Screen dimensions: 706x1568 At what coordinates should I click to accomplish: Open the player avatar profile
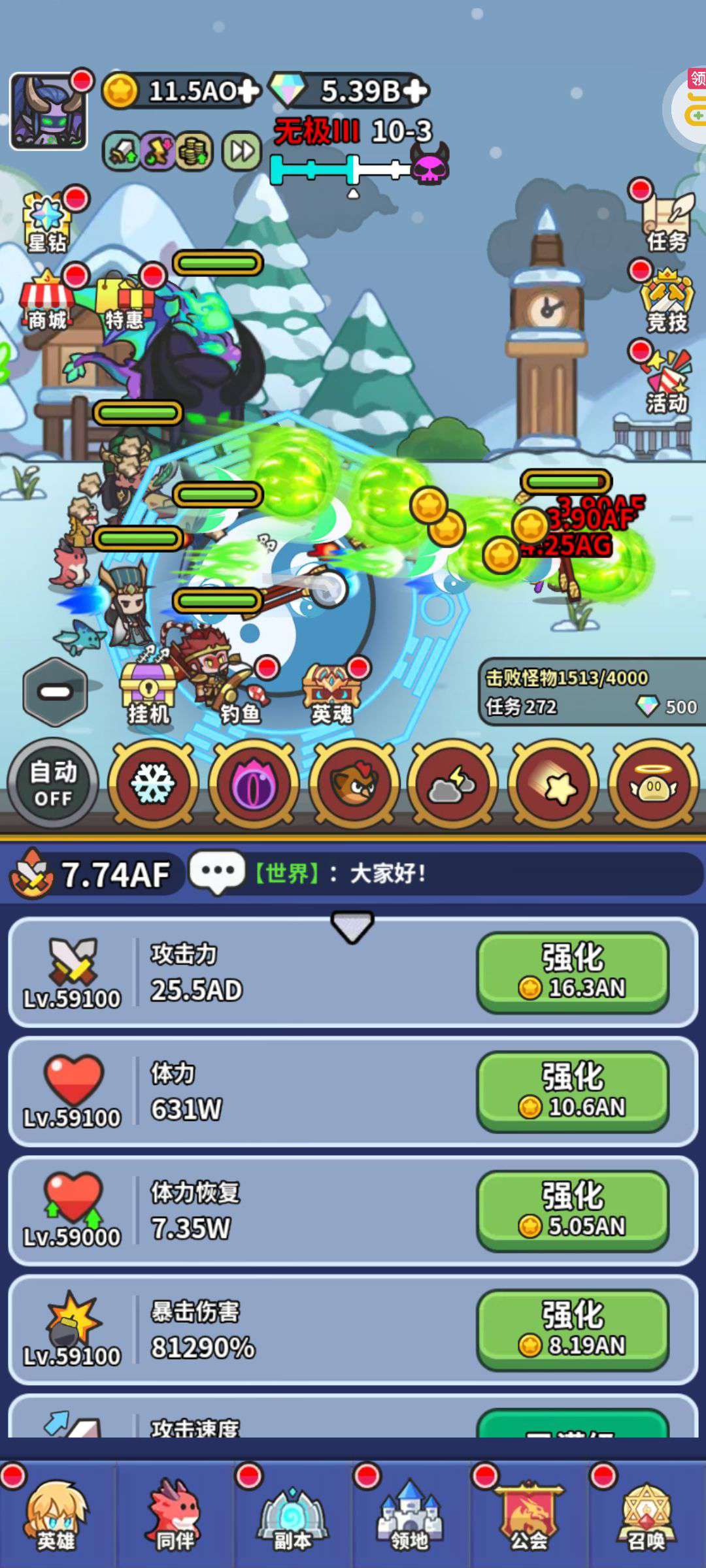48,112
